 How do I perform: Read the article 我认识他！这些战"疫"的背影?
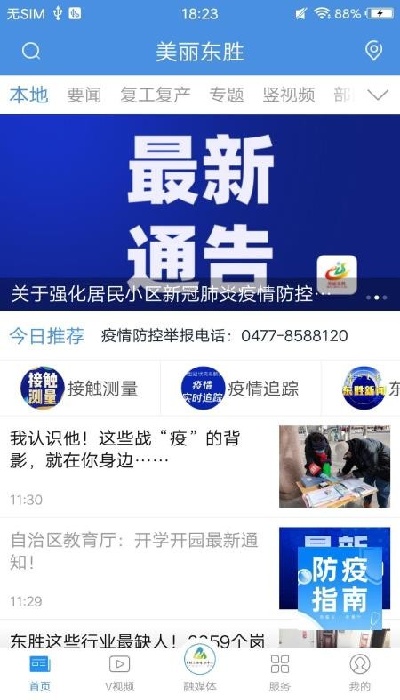200,467
